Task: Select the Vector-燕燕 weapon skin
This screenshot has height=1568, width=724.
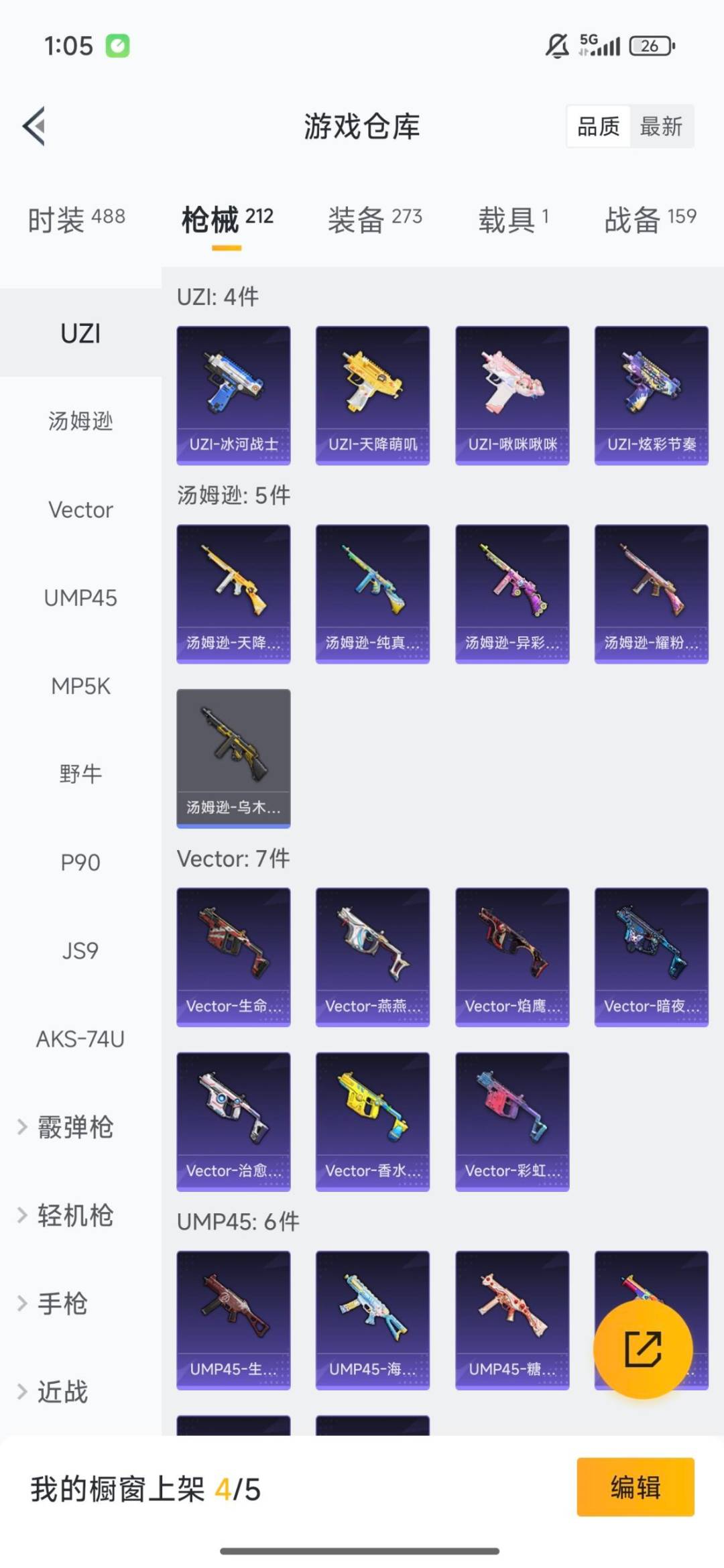Action: 373,957
